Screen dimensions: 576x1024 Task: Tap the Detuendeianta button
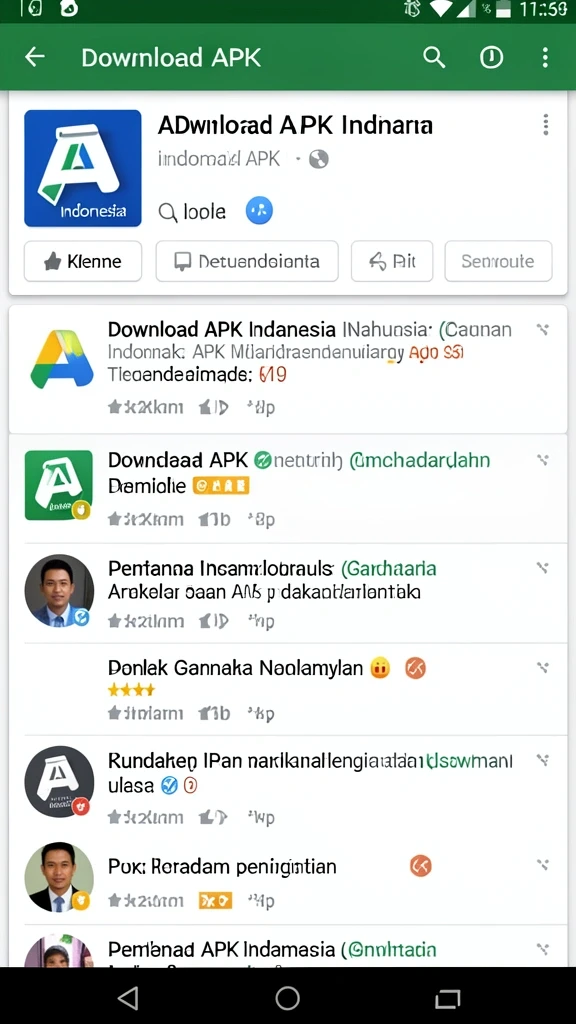[x=247, y=261]
